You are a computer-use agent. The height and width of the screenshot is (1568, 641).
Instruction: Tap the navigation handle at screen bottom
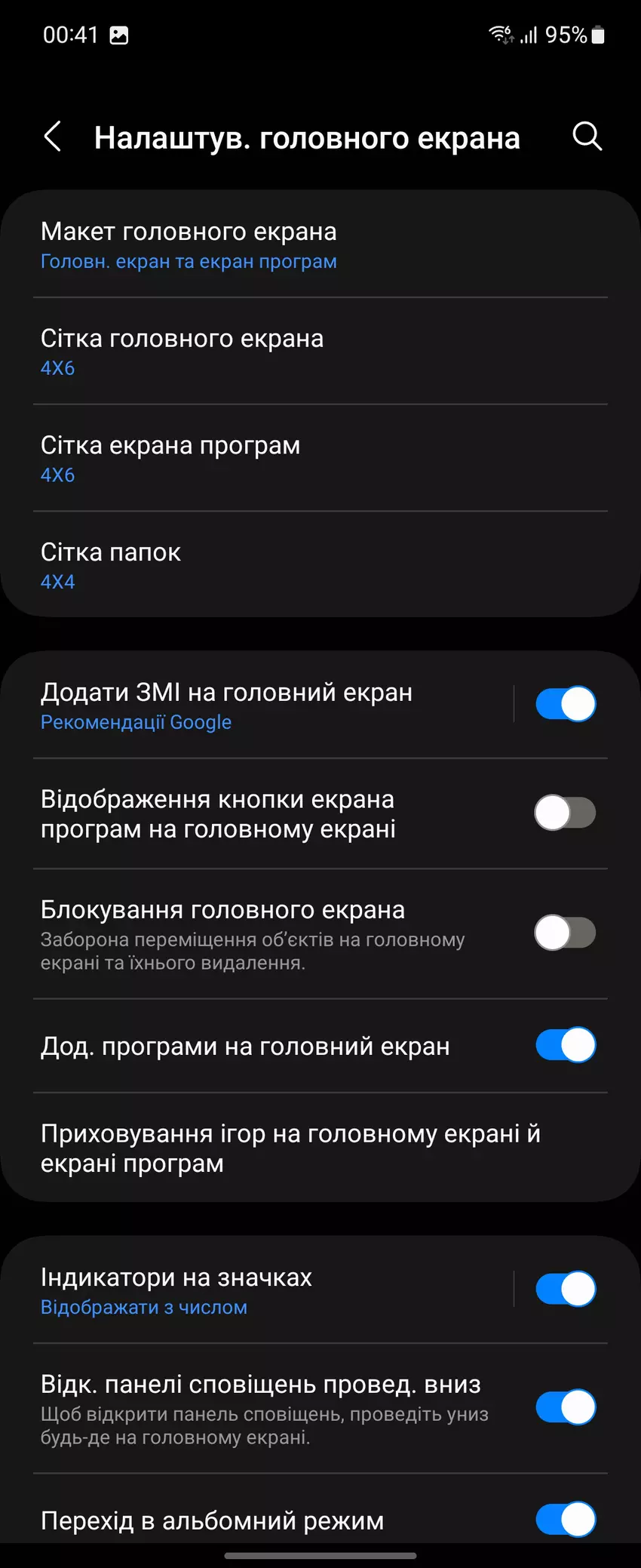coord(320,1557)
